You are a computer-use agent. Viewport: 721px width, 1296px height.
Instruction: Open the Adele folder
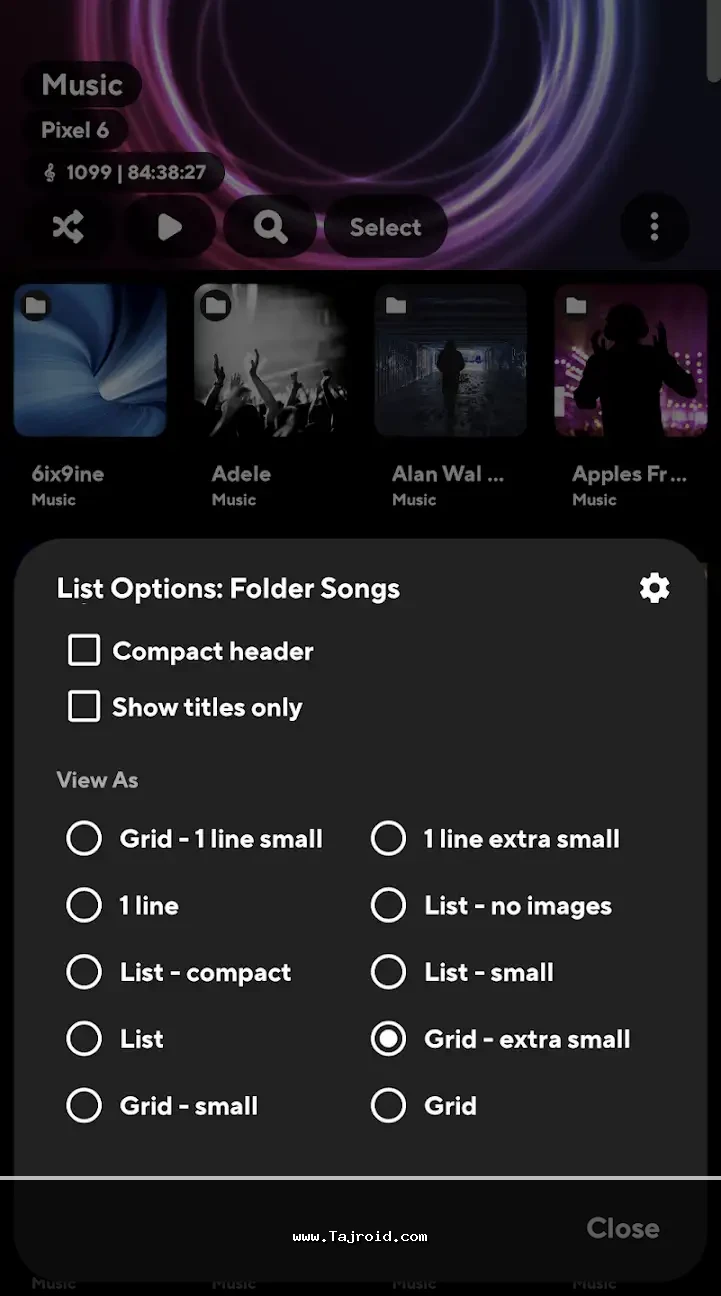point(270,361)
